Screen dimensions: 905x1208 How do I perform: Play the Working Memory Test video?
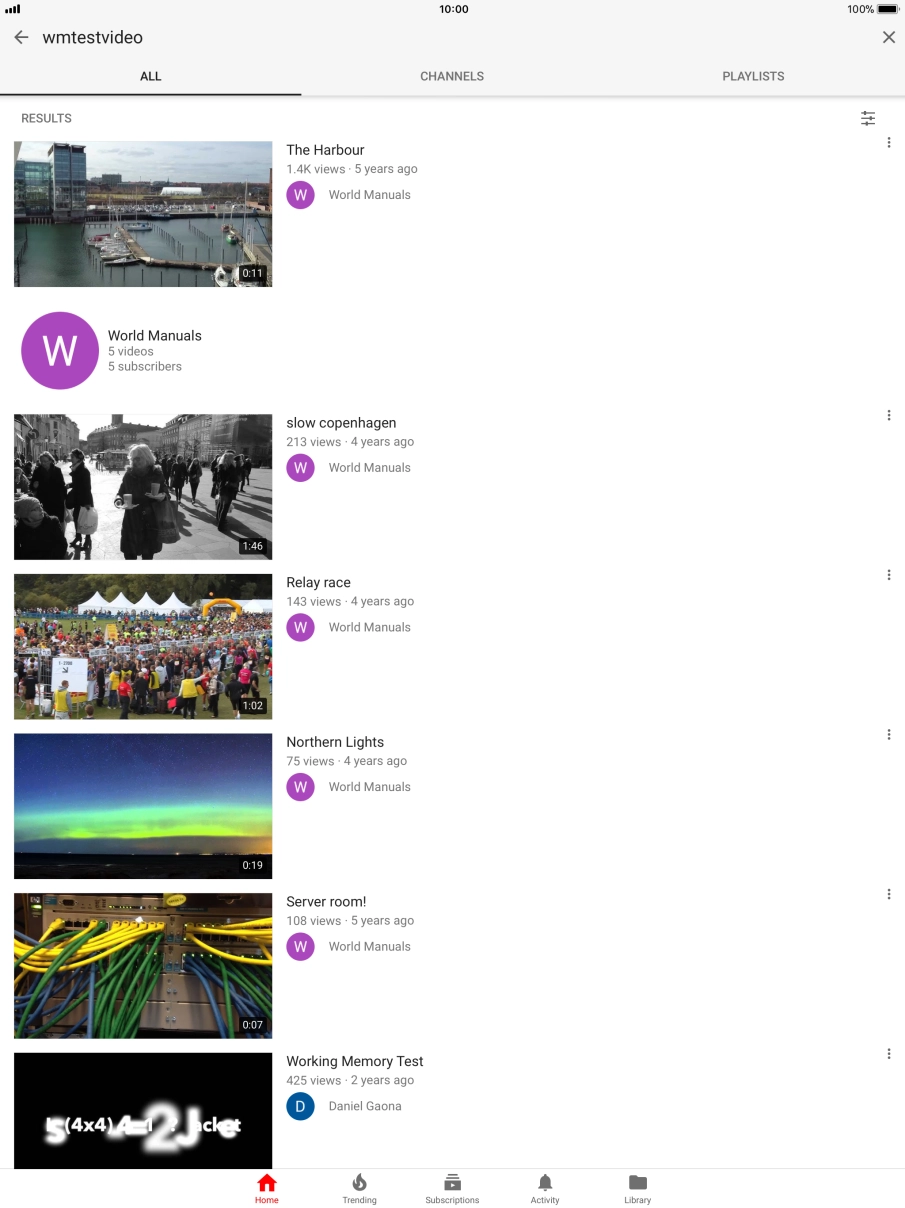[143, 1110]
